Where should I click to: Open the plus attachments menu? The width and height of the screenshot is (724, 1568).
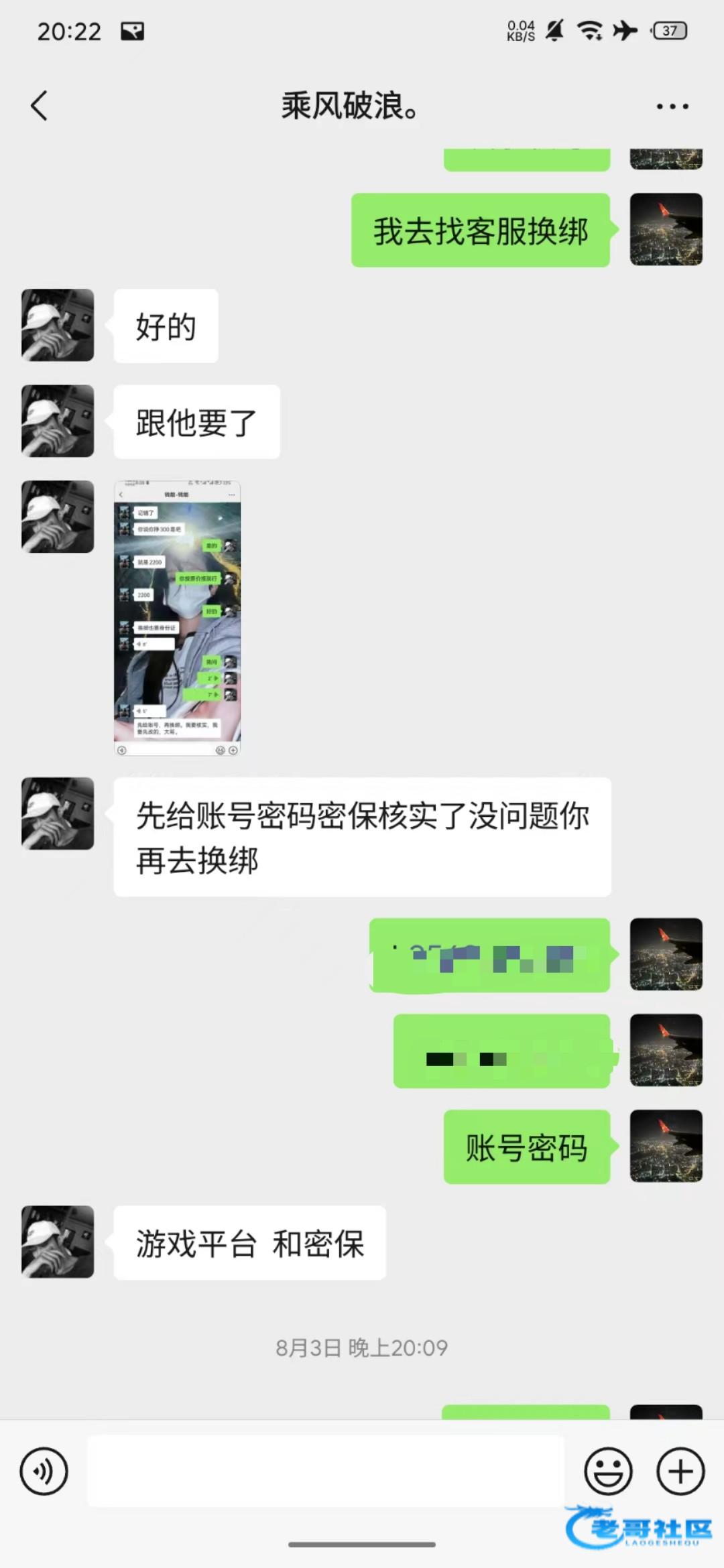(x=680, y=1472)
